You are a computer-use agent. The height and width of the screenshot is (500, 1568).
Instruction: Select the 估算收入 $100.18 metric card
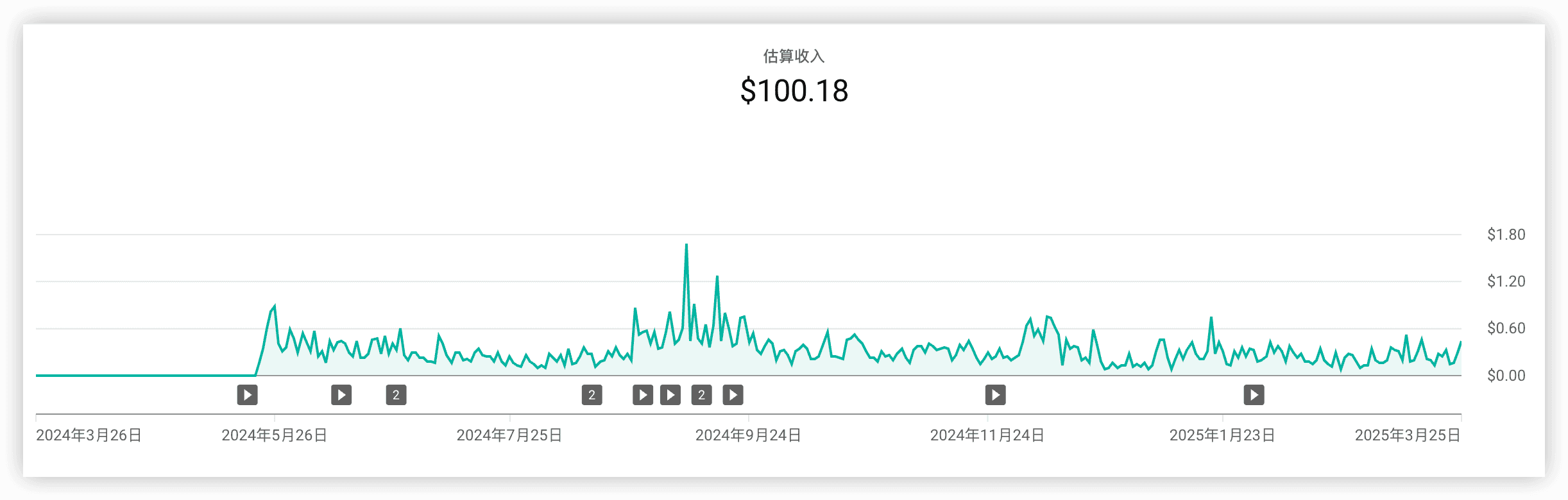click(794, 78)
